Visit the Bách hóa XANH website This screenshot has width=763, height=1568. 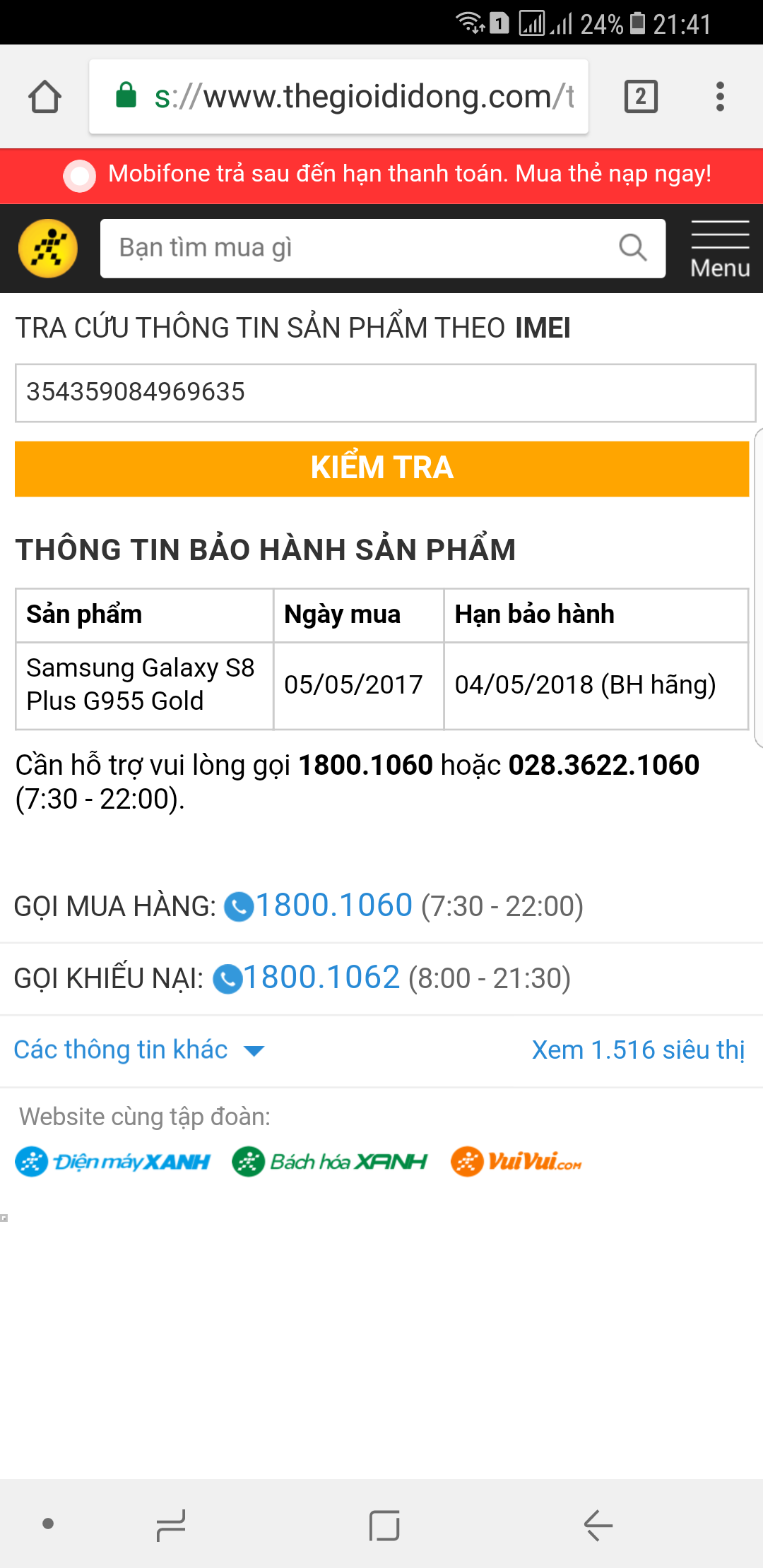click(x=330, y=1162)
